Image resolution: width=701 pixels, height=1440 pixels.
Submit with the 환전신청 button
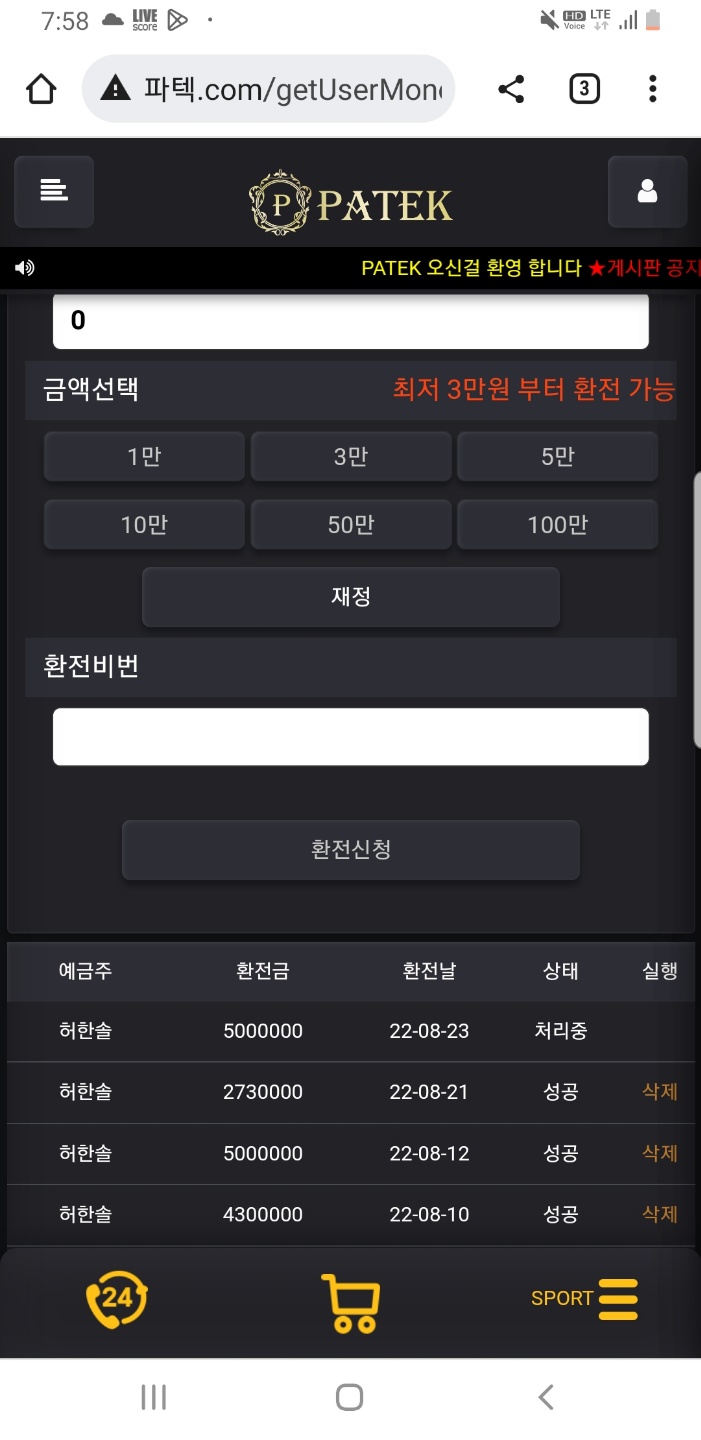point(351,850)
